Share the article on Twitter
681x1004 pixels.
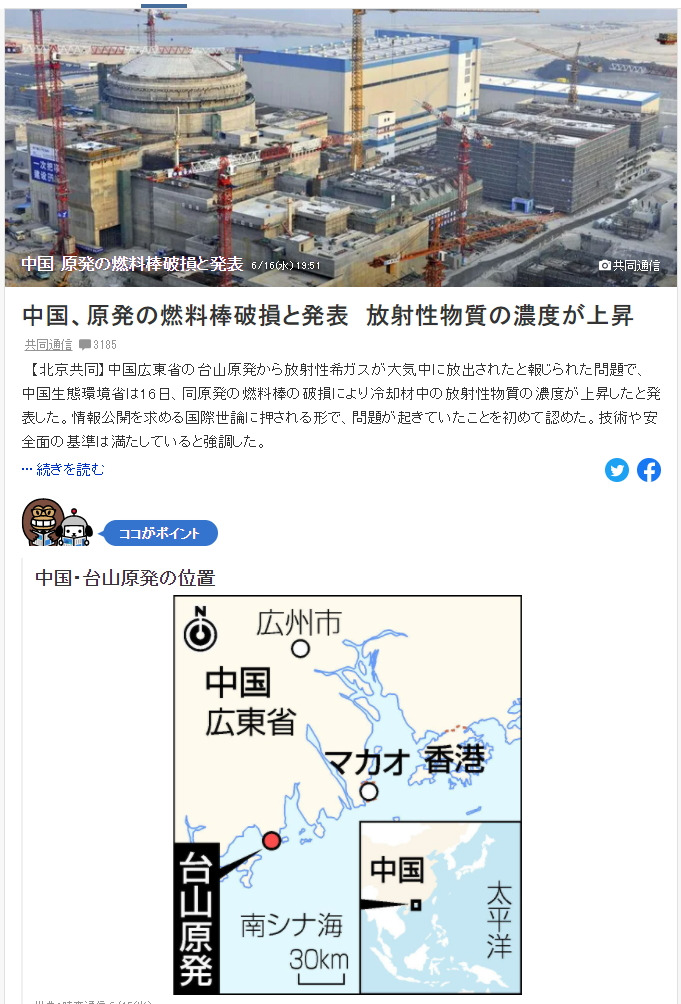tap(617, 470)
